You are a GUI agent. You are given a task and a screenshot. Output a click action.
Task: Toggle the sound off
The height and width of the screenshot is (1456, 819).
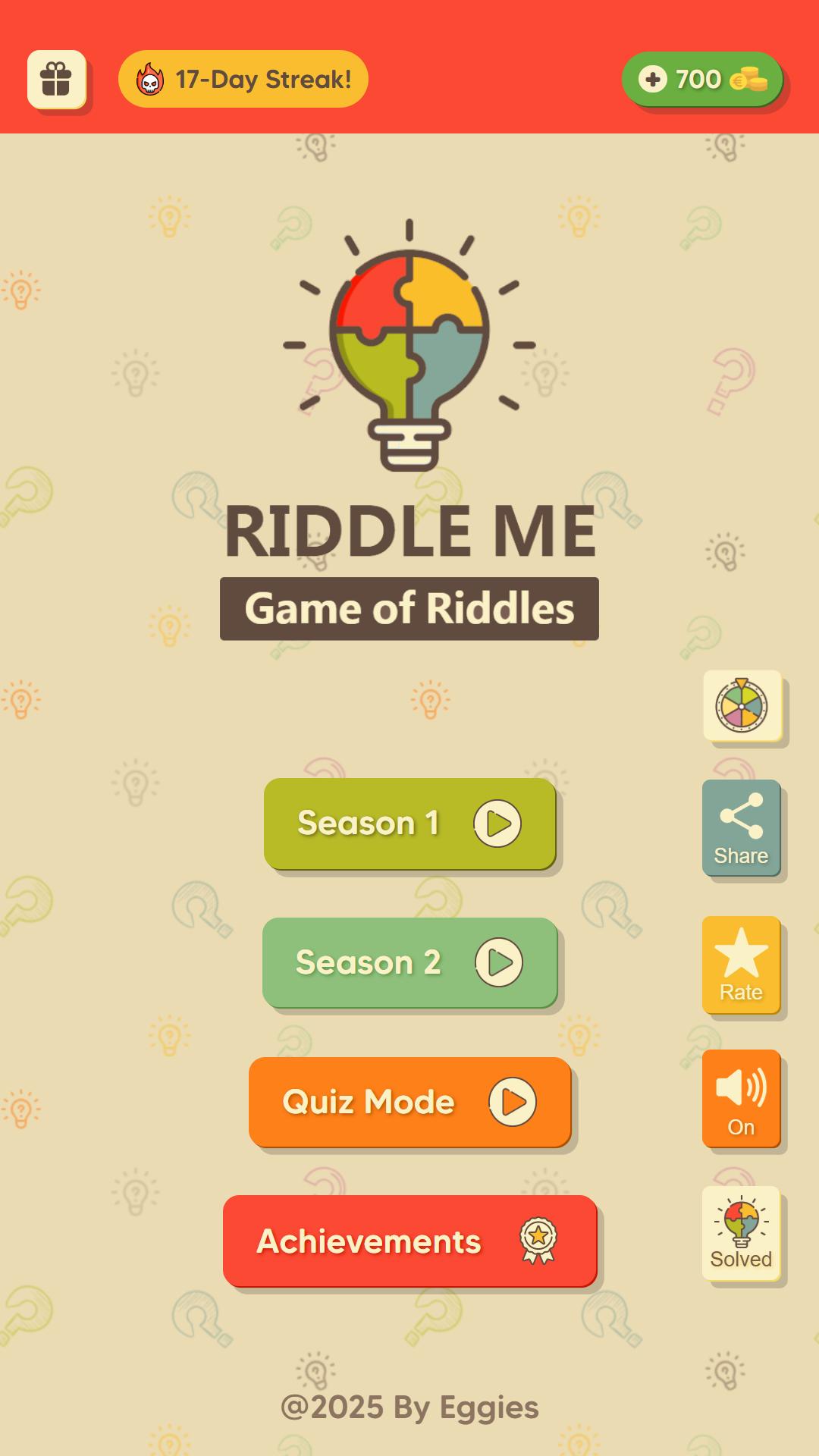point(741,1098)
